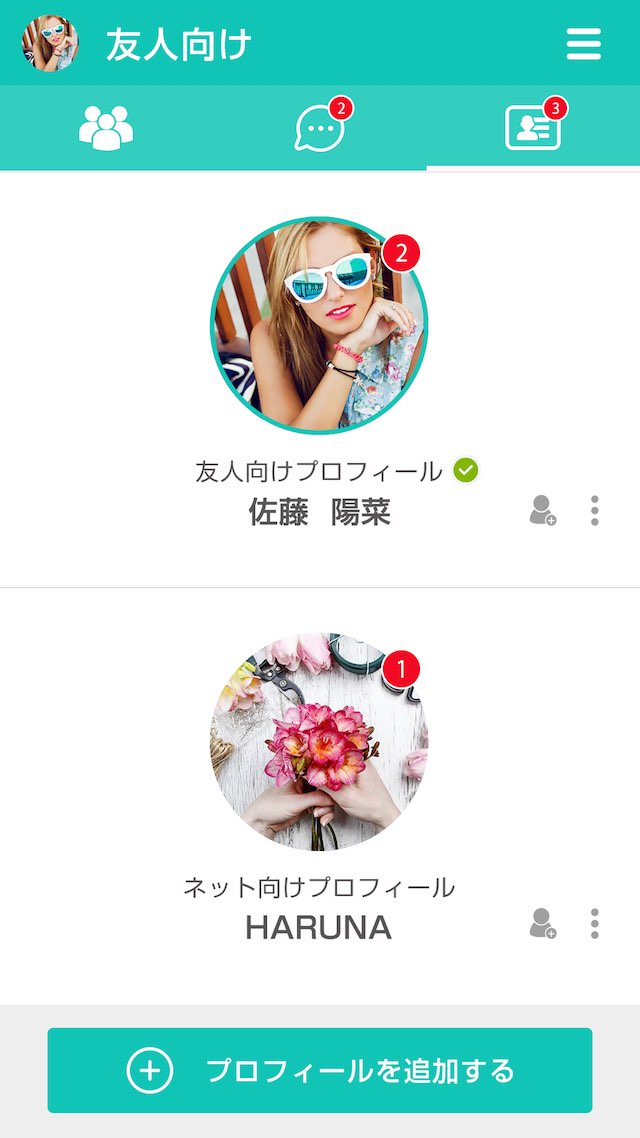This screenshot has height=1138, width=640.
Task: Select the profile card tab
Action: [532, 128]
